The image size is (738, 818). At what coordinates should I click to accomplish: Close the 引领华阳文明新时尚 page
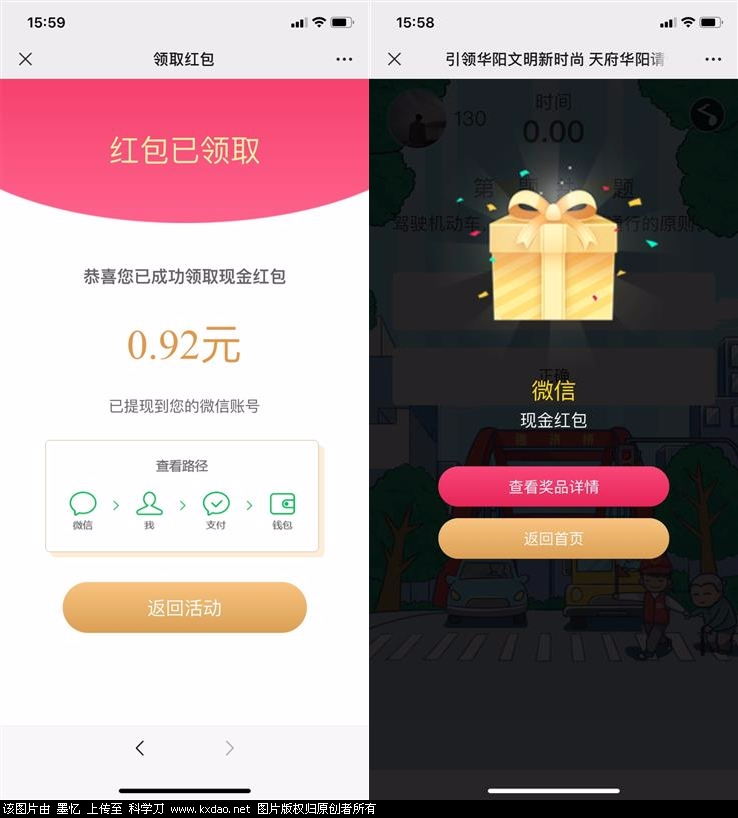coord(395,59)
